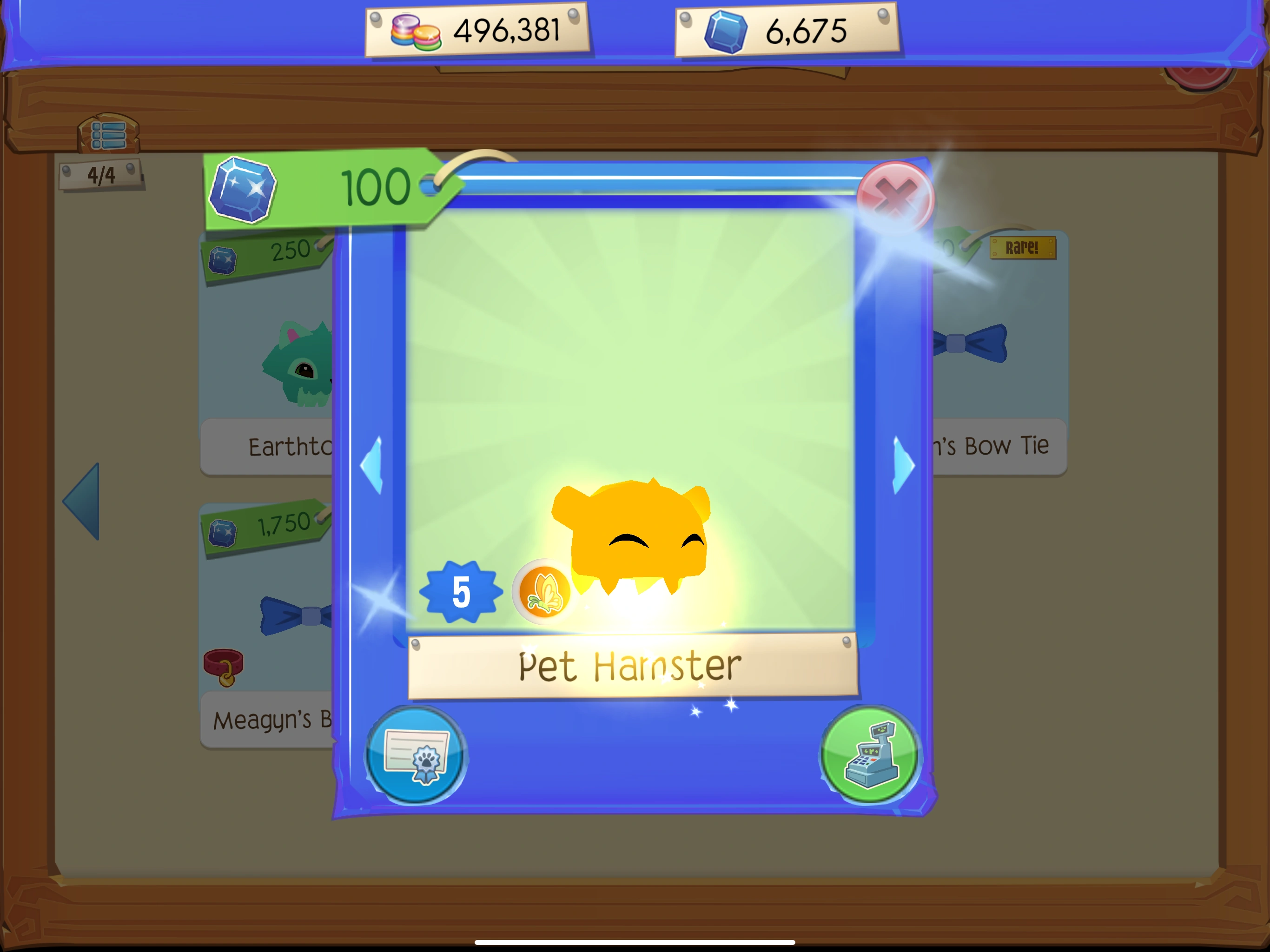Close the Pet Hamster popup
This screenshot has width=1270, height=952.
(x=894, y=198)
